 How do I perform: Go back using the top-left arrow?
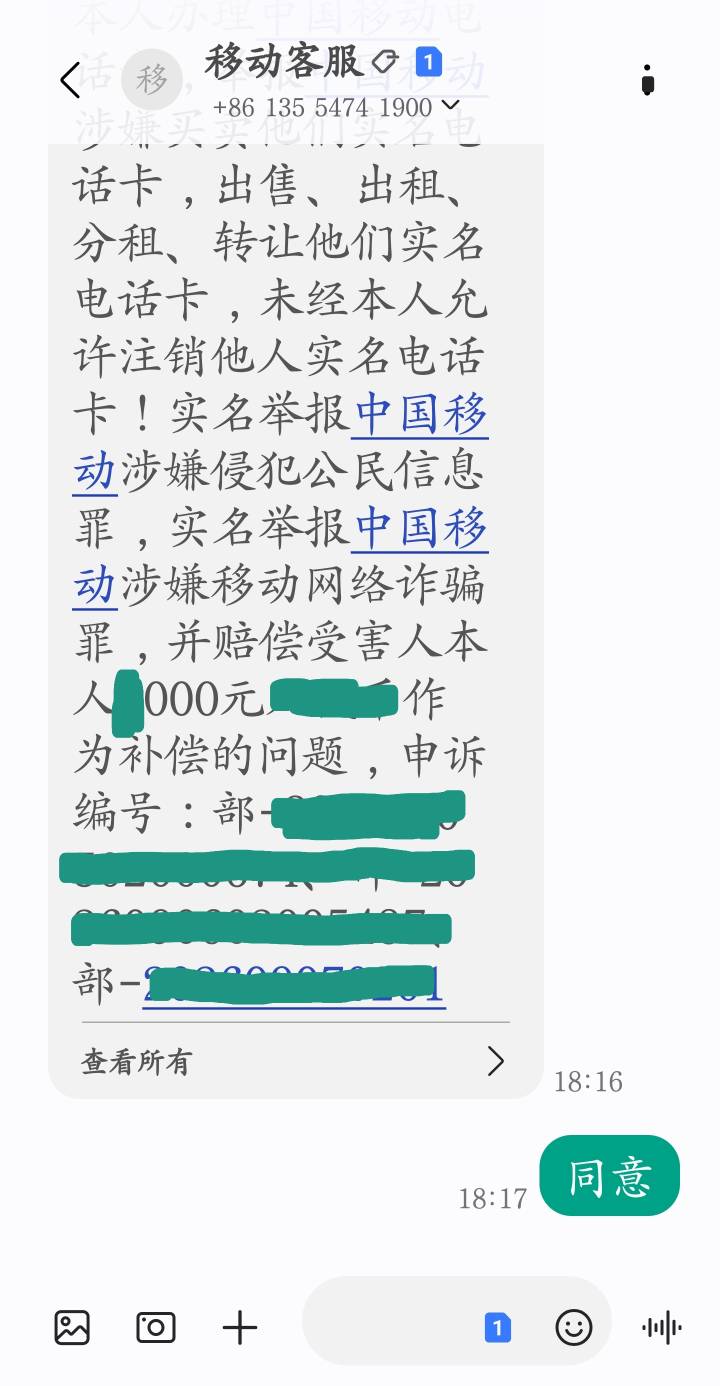(69, 80)
